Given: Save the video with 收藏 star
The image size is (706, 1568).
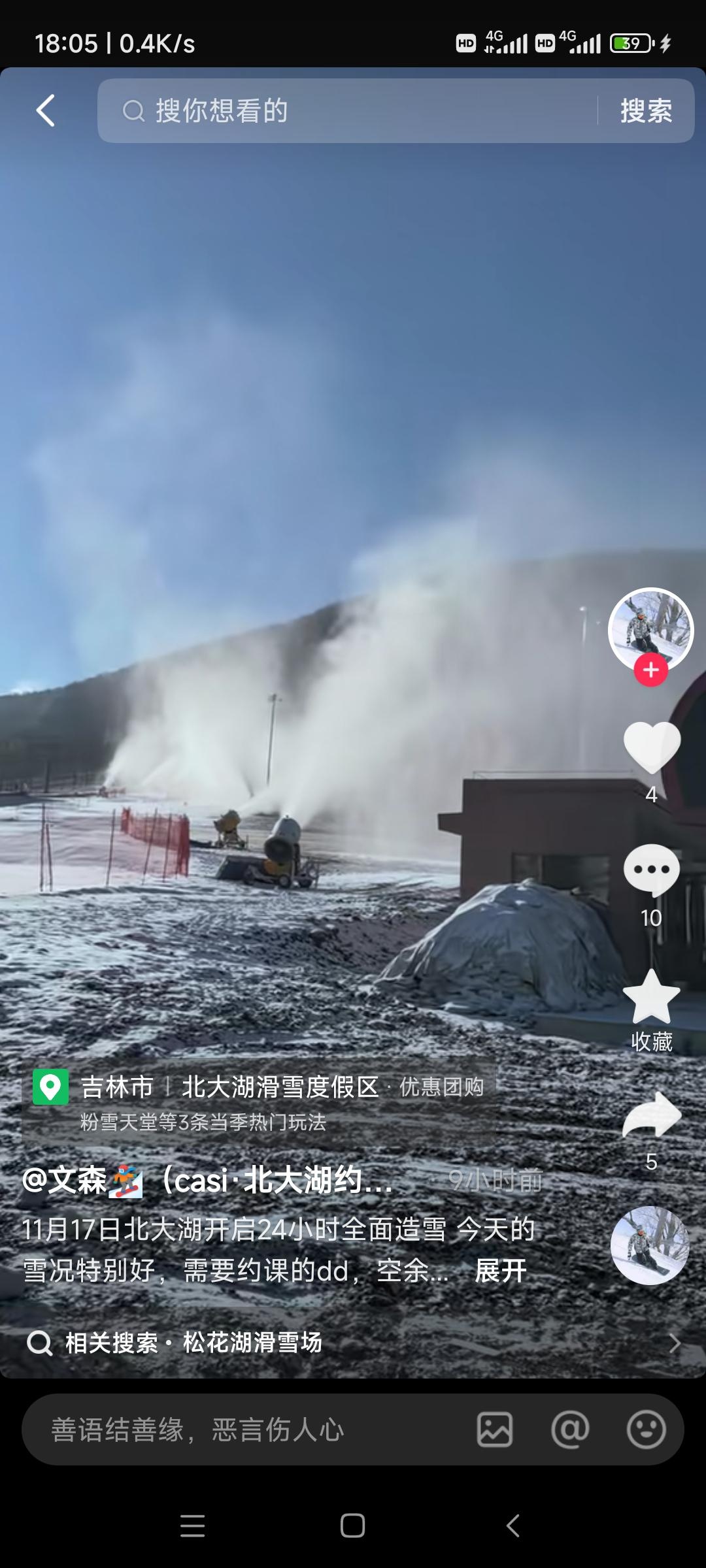Looking at the screenshot, I should pos(651,998).
